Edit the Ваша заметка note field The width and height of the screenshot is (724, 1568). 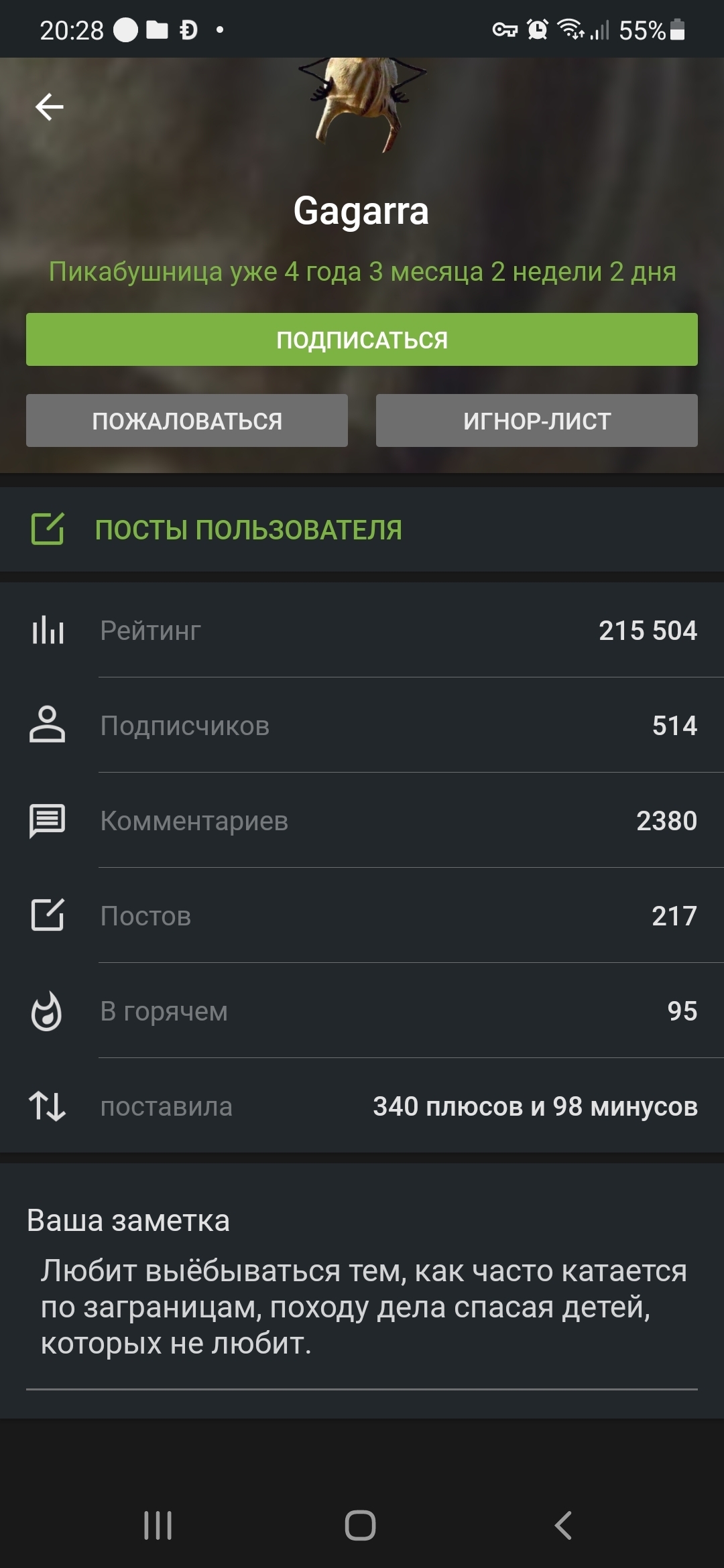point(362,1307)
